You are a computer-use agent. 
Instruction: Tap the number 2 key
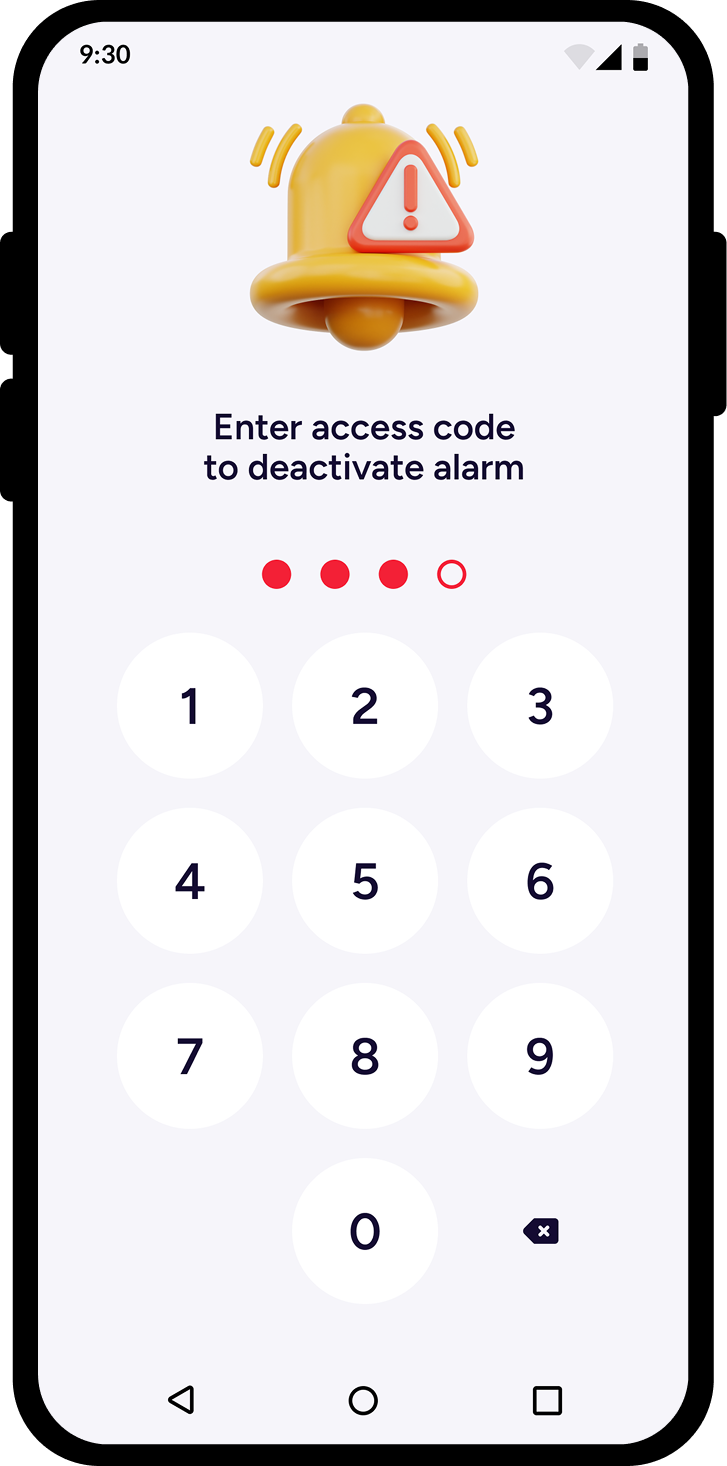click(365, 706)
